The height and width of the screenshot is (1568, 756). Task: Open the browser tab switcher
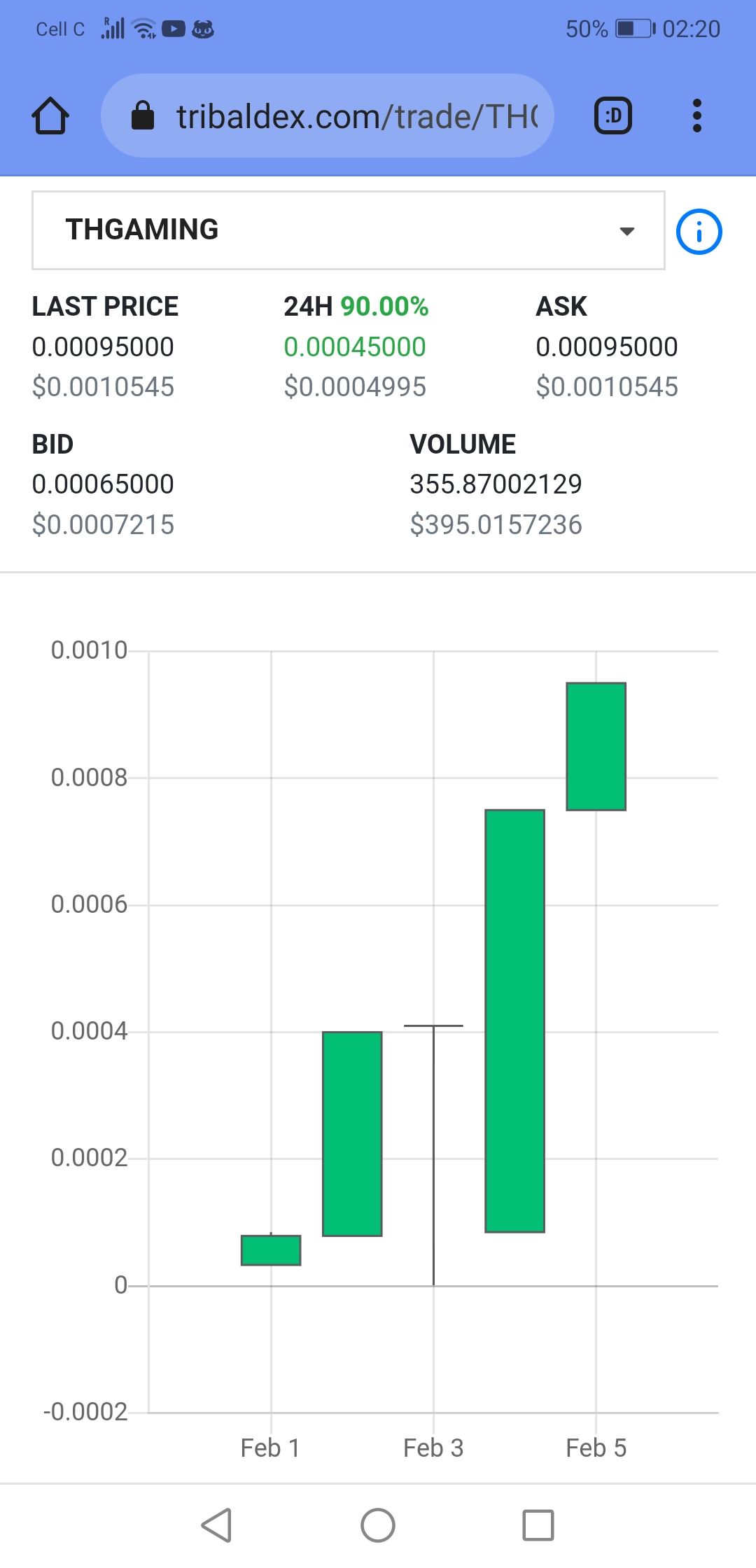point(613,116)
